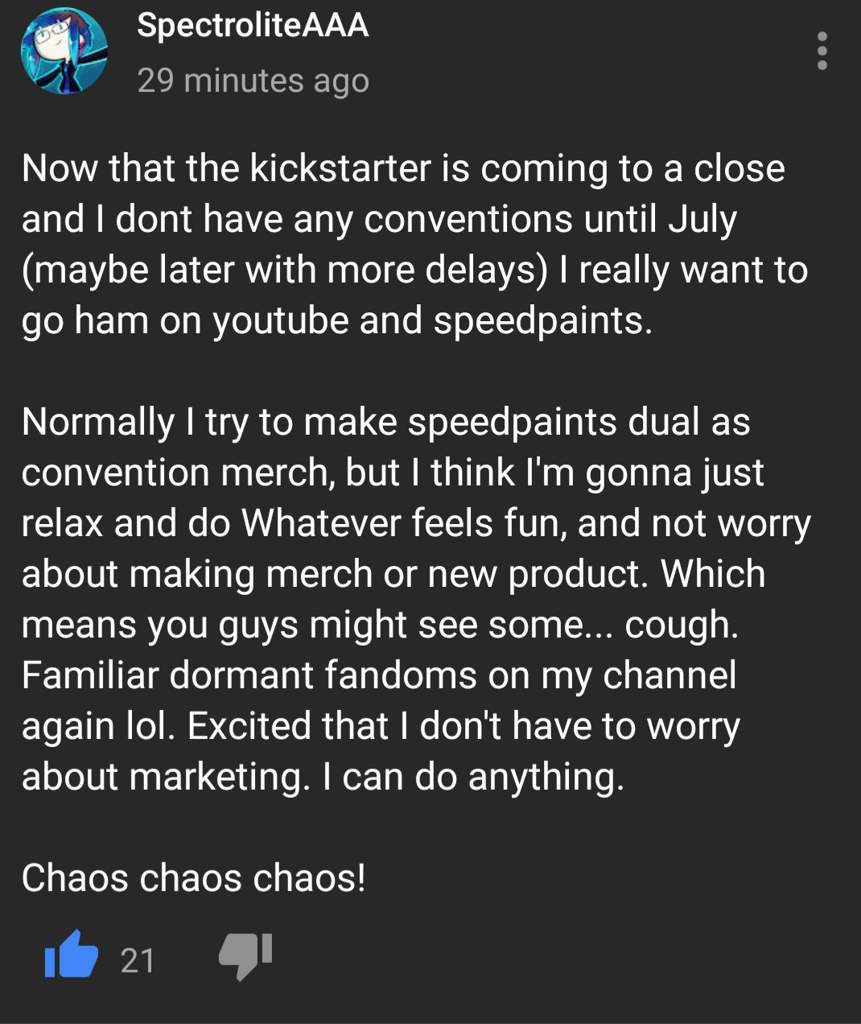Open SpectroliteAAA's profile avatar
Viewport: 861px width, 1024px height.
(64, 51)
